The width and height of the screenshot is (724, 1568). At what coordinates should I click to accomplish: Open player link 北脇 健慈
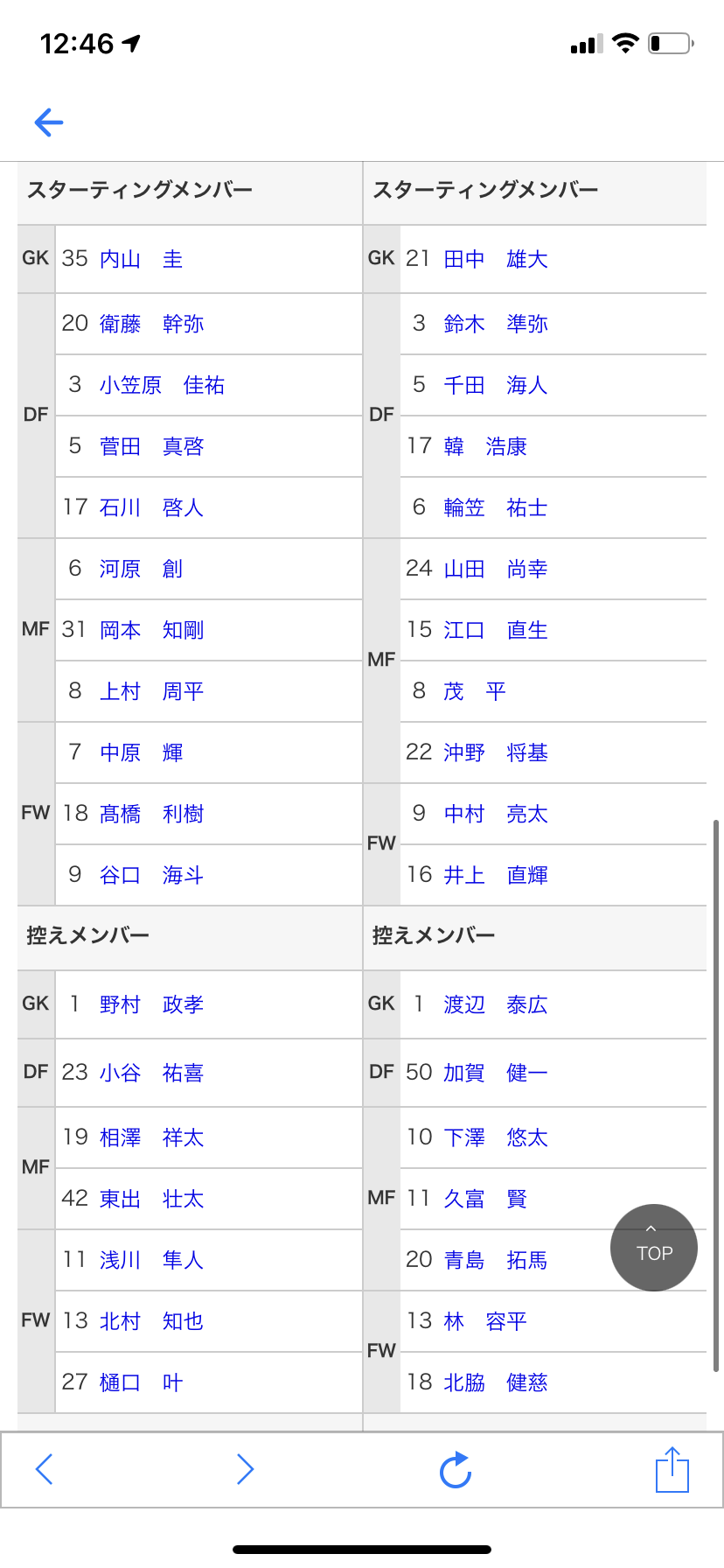pos(496,1382)
